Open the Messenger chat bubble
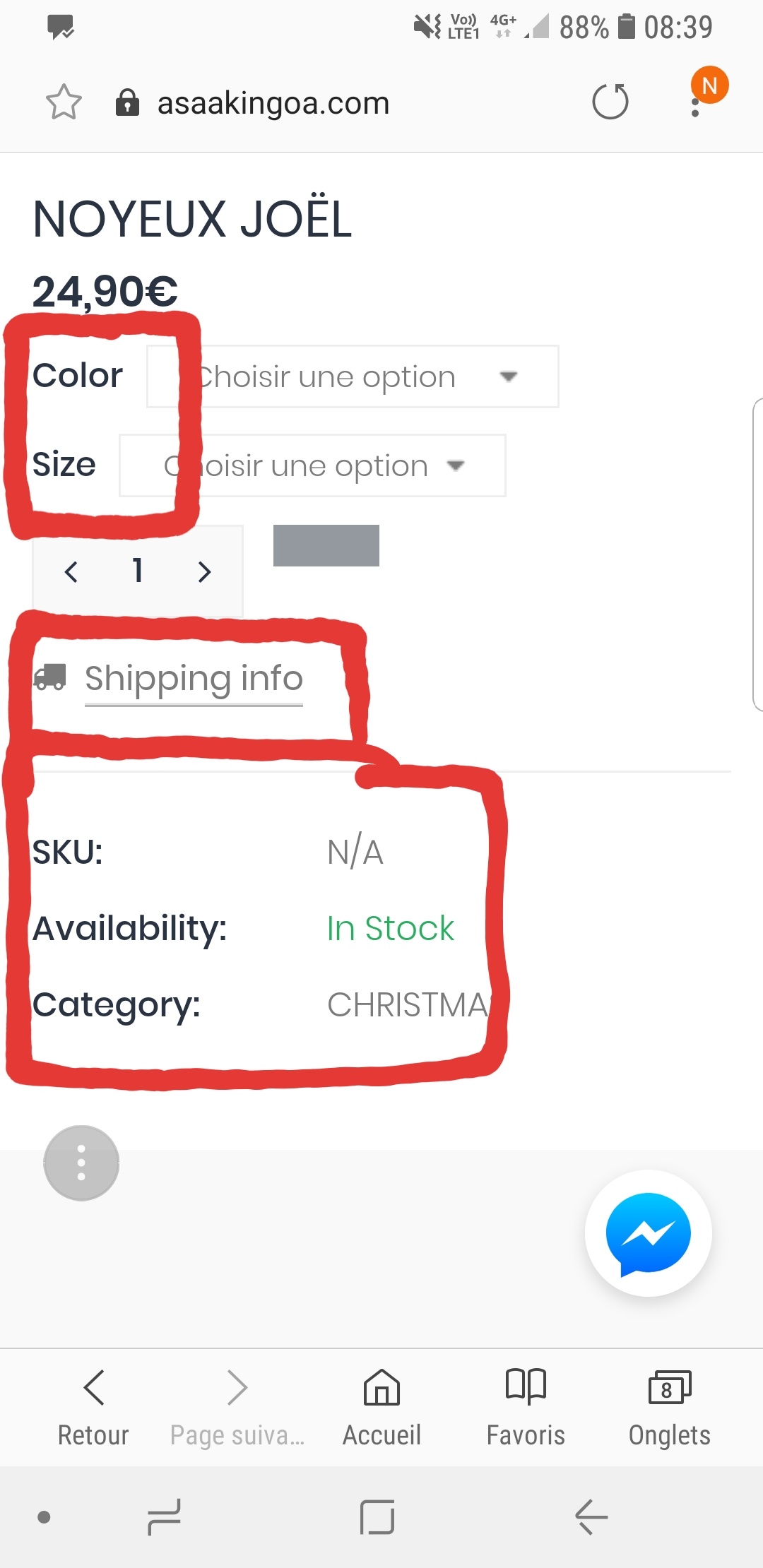Screen dimensions: 763x1568 649,1233
